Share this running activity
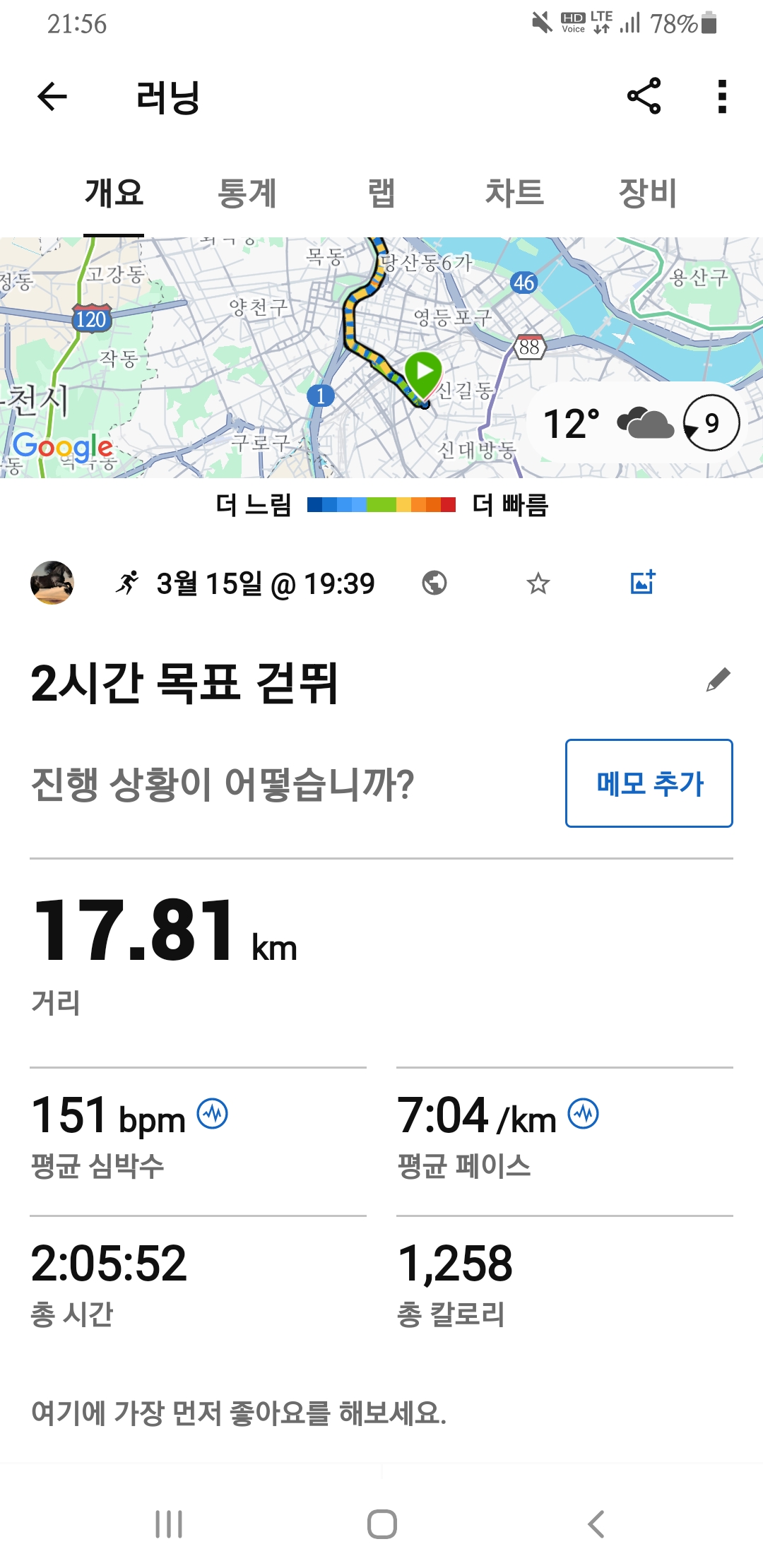 [644, 96]
